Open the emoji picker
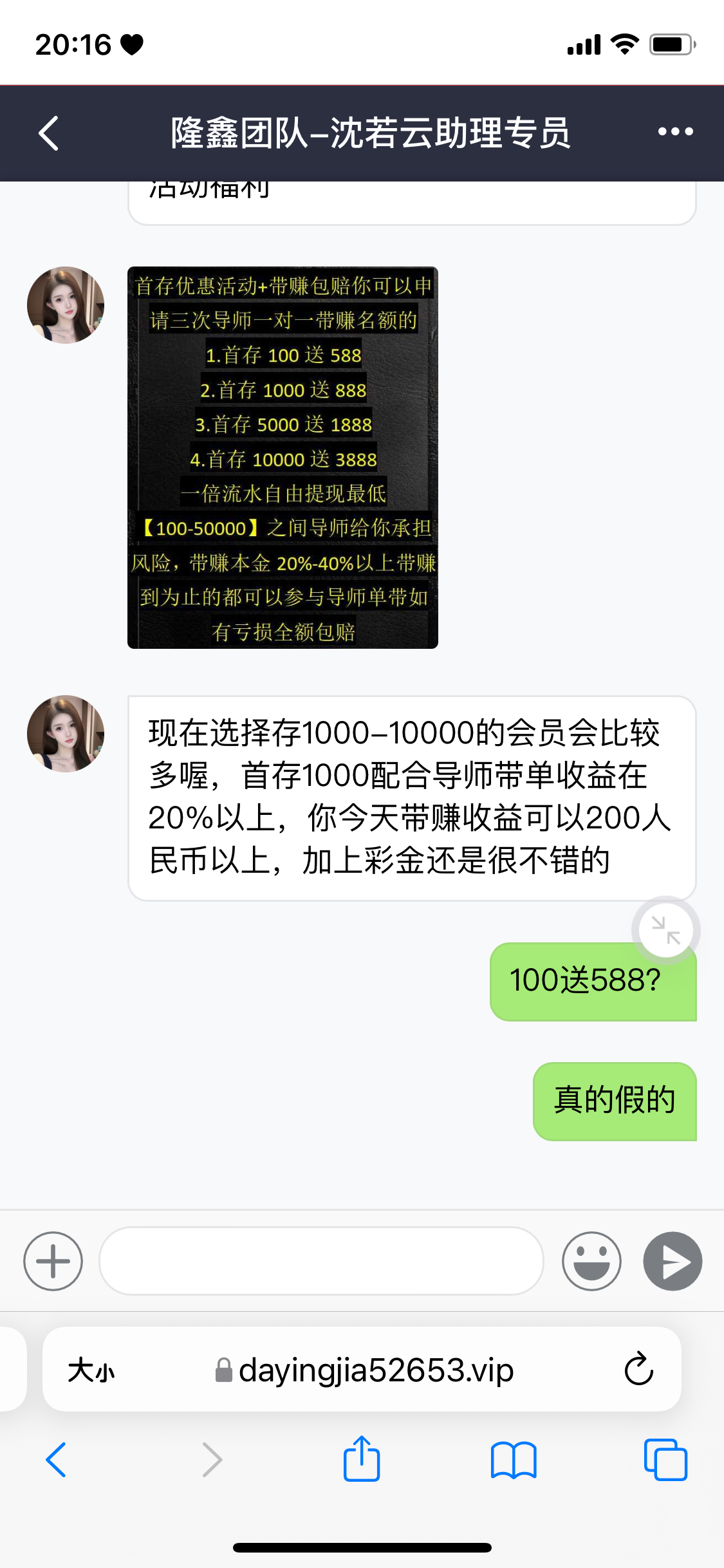Viewport: 724px width, 1568px height. pos(591,1261)
